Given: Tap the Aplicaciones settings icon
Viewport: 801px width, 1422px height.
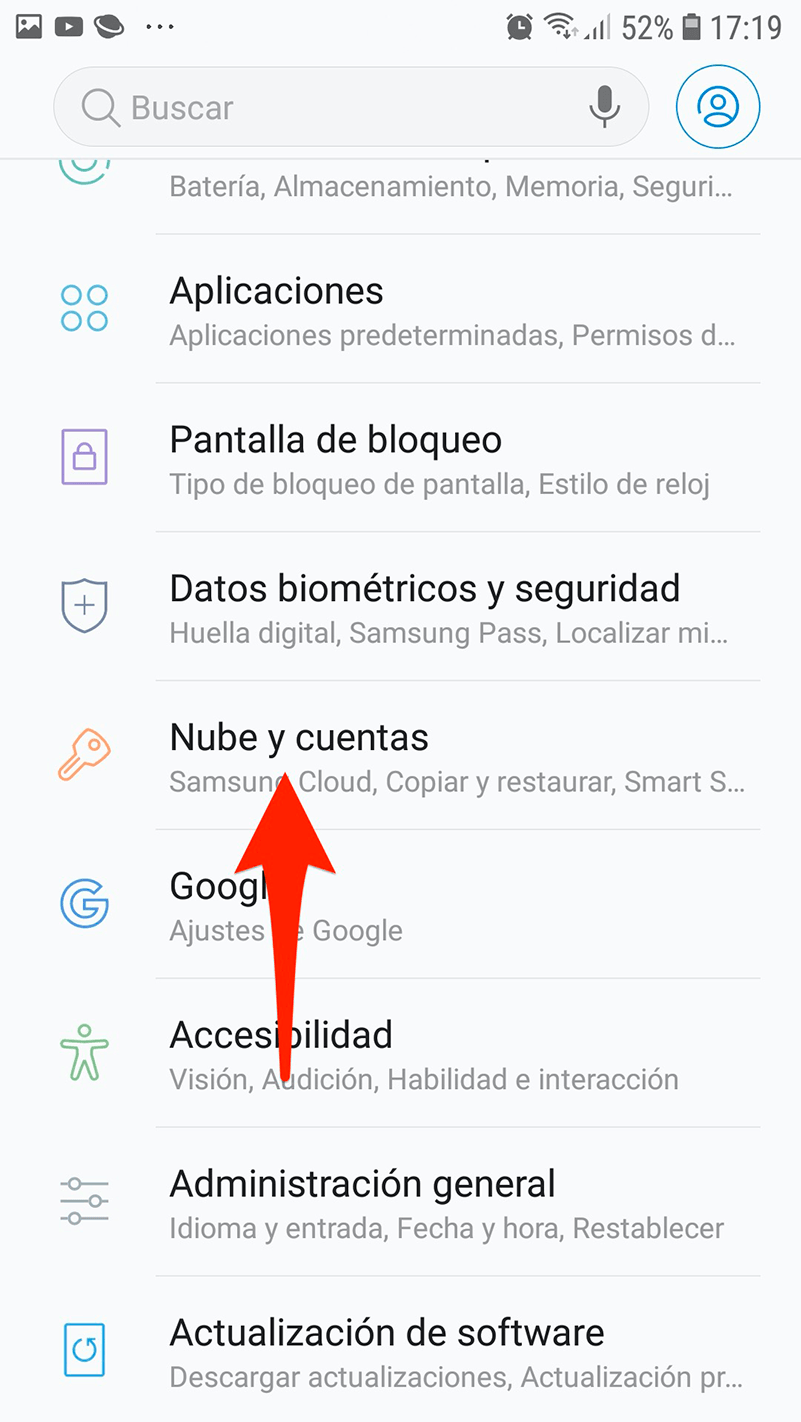Looking at the screenshot, I should 84,307.
